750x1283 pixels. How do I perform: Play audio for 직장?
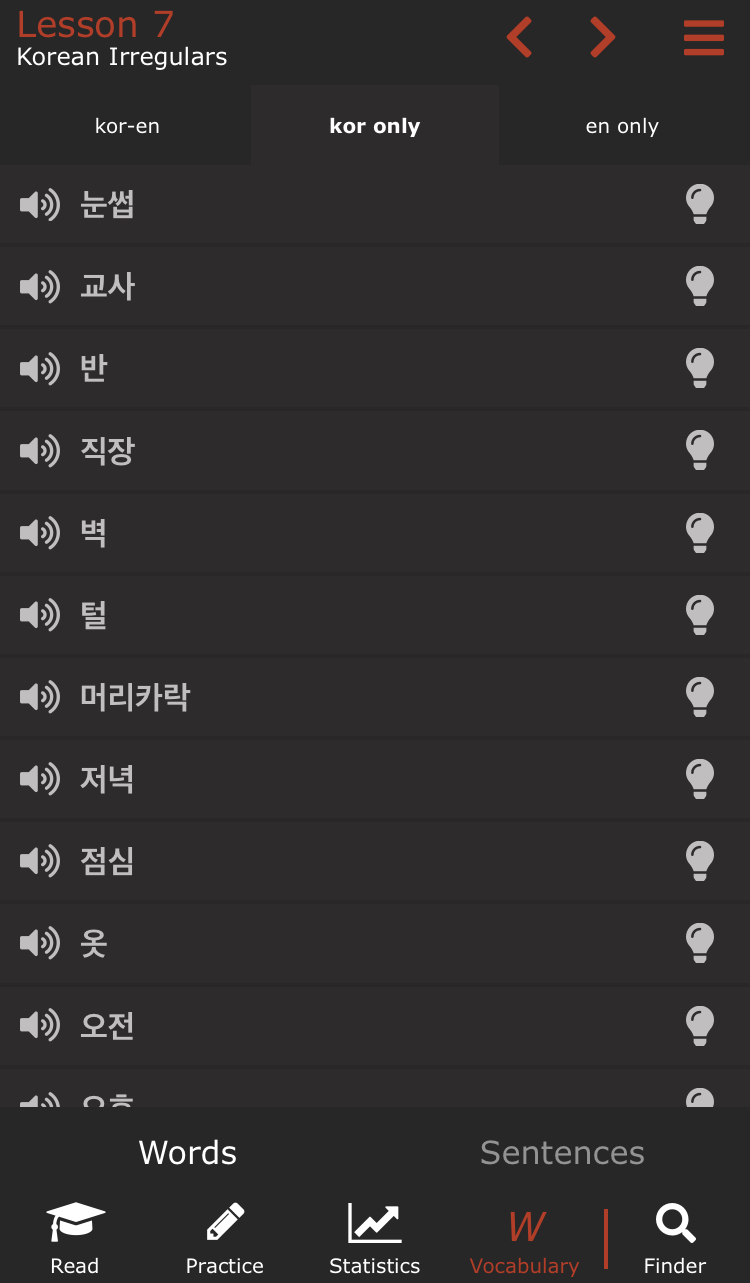click(x=40, y=451)
